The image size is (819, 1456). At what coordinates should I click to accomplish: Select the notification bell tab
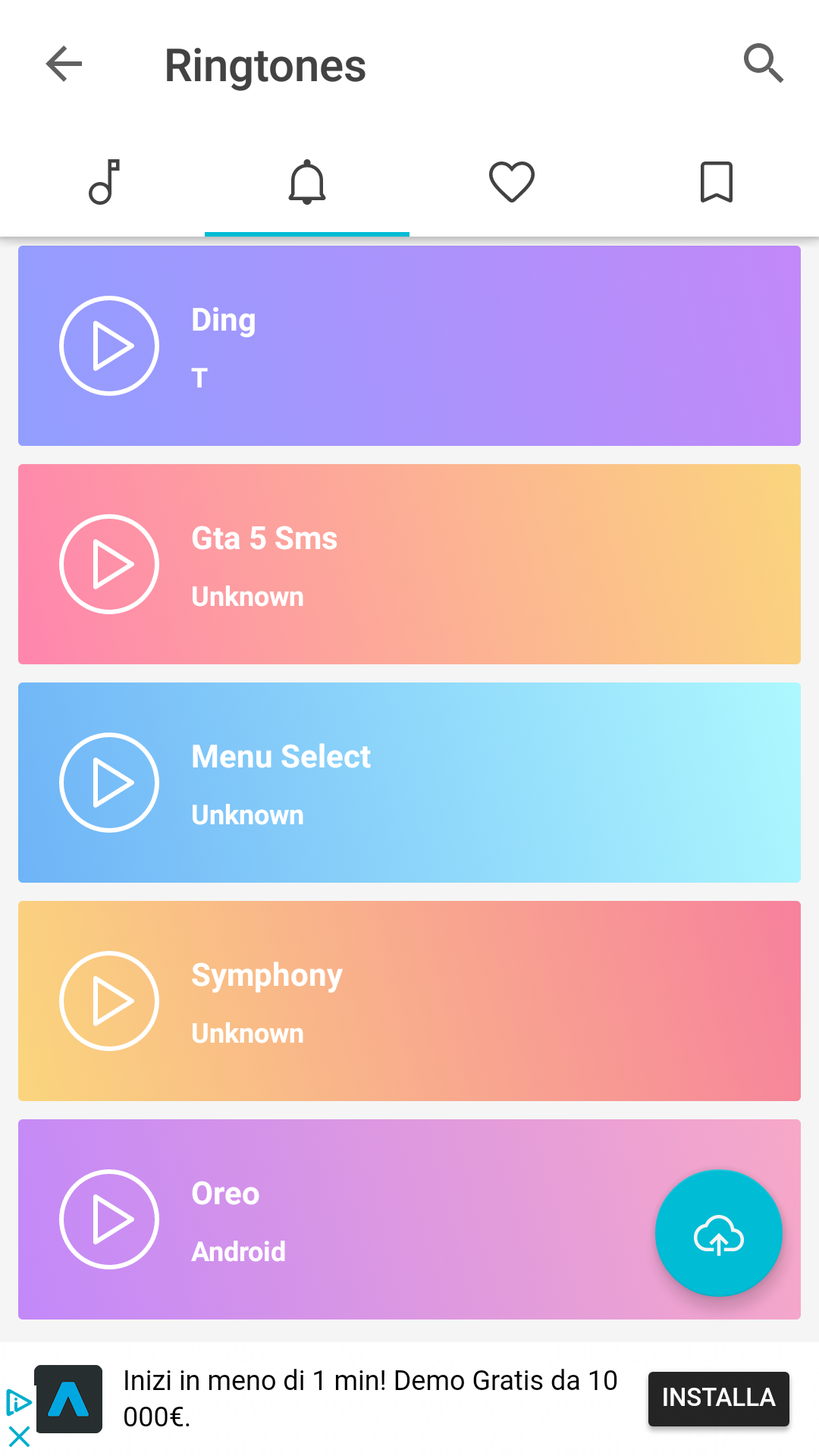(307, 182)
